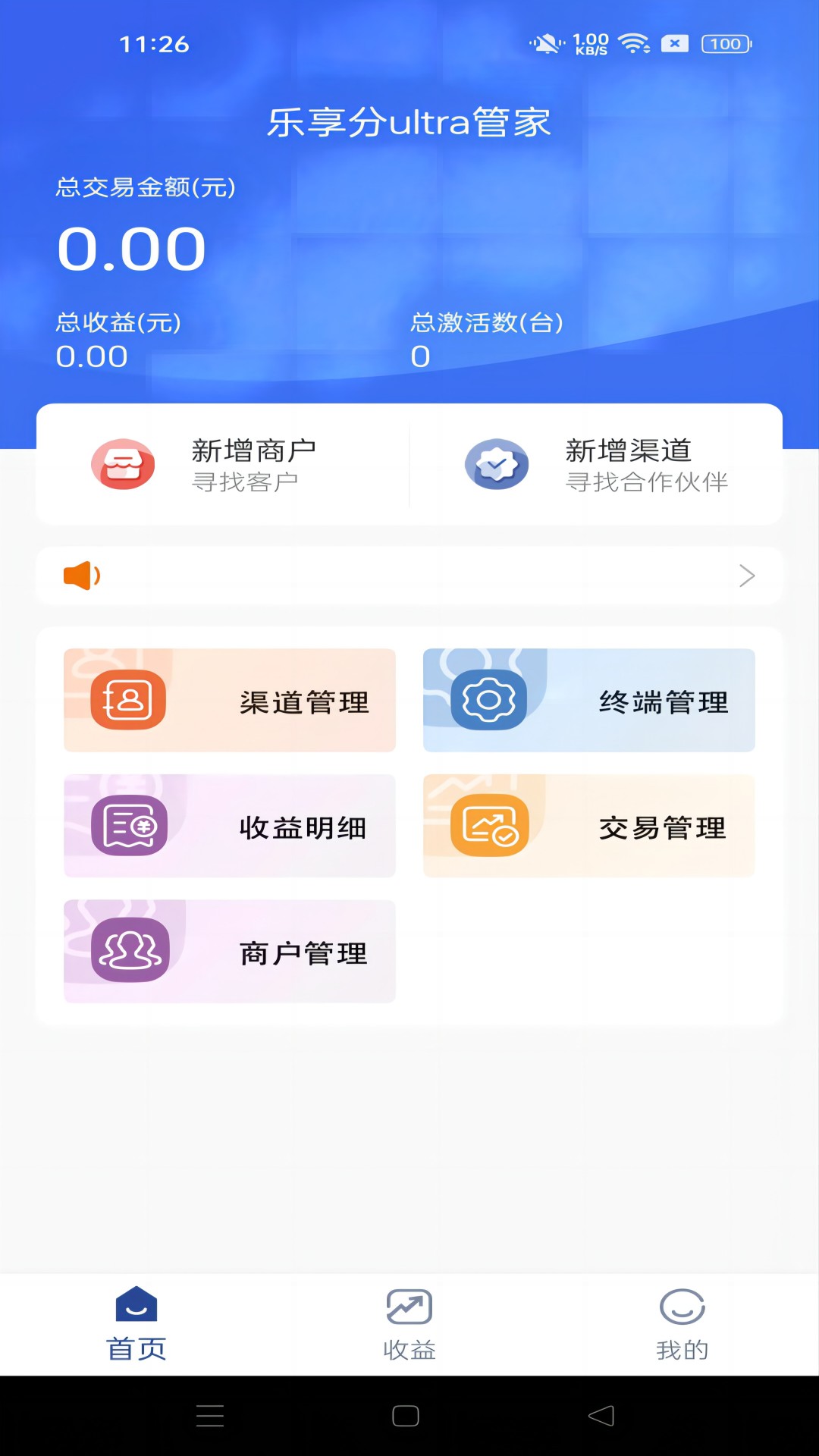Open 终端管理 card
The width and height of the screenshot is (819, 1456).
pos(589,700)
